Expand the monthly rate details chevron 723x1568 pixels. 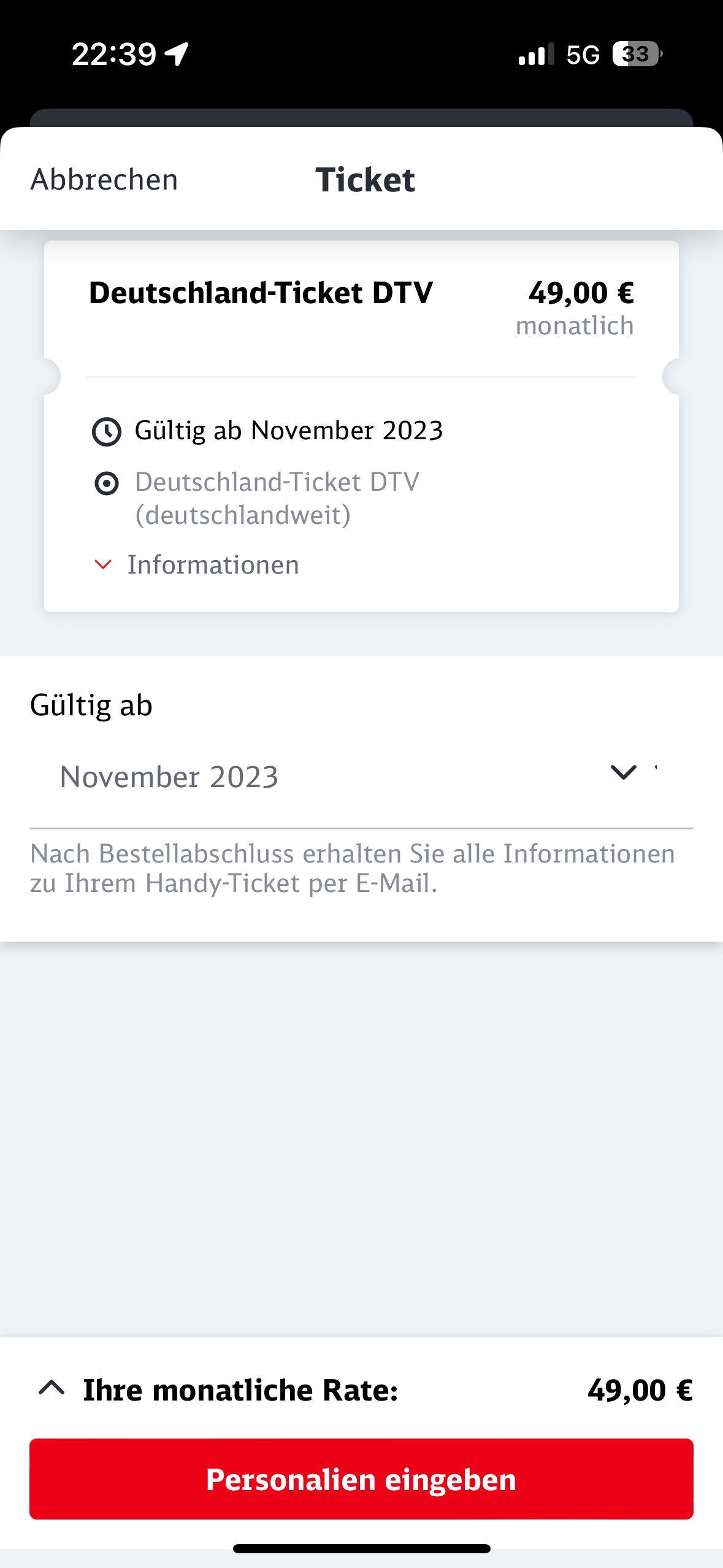pos(52,1388)
